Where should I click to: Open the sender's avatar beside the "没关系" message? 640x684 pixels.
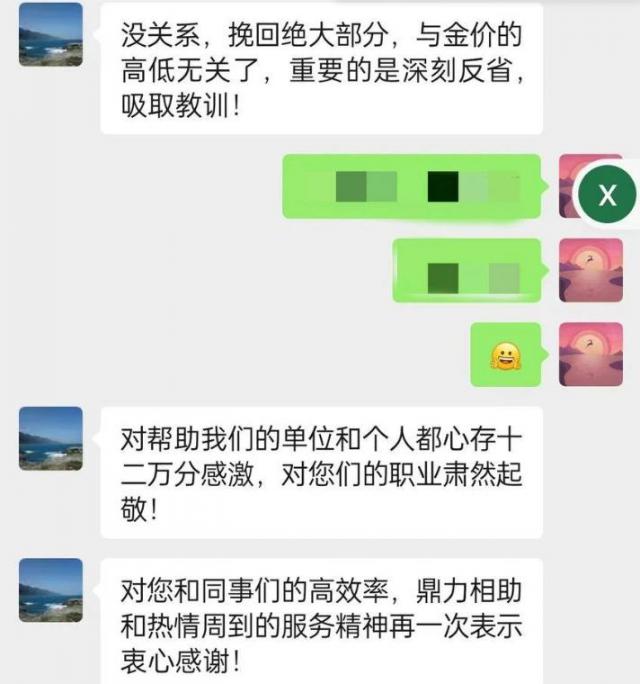[51, 35]
